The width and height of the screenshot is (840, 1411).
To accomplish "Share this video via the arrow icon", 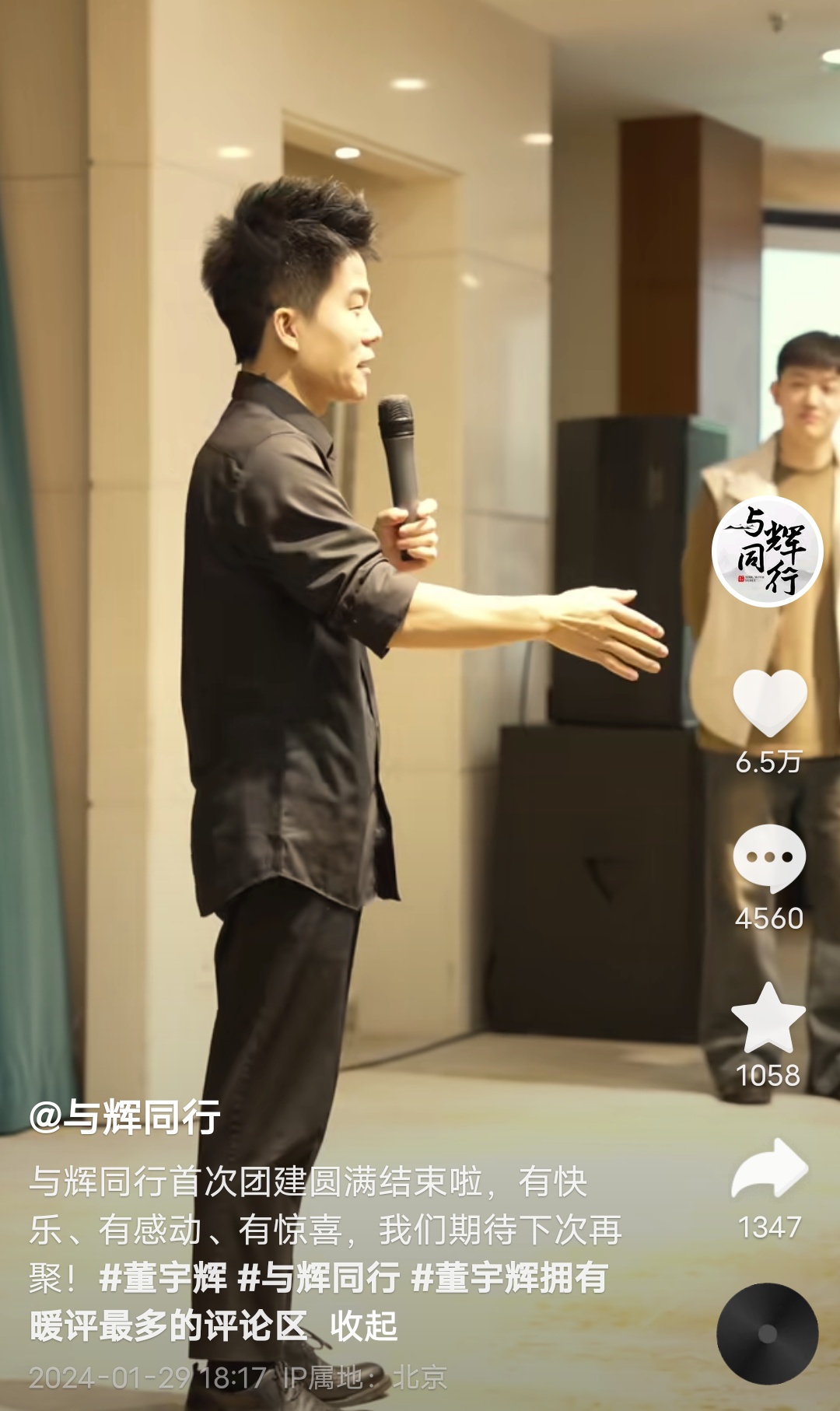I will [x=769, y=1168].
